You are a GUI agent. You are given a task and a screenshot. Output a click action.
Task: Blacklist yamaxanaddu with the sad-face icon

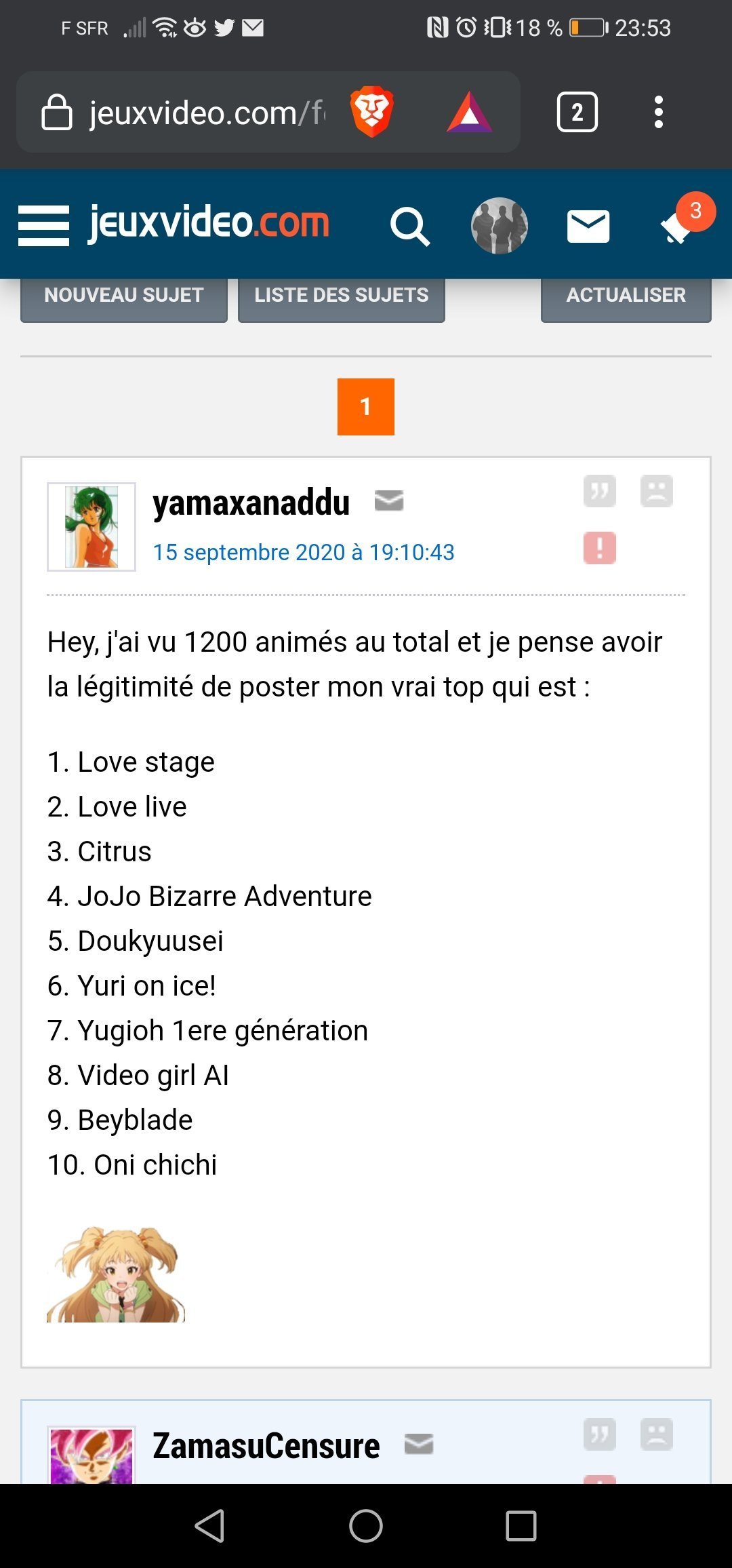[x=656, y=490]
